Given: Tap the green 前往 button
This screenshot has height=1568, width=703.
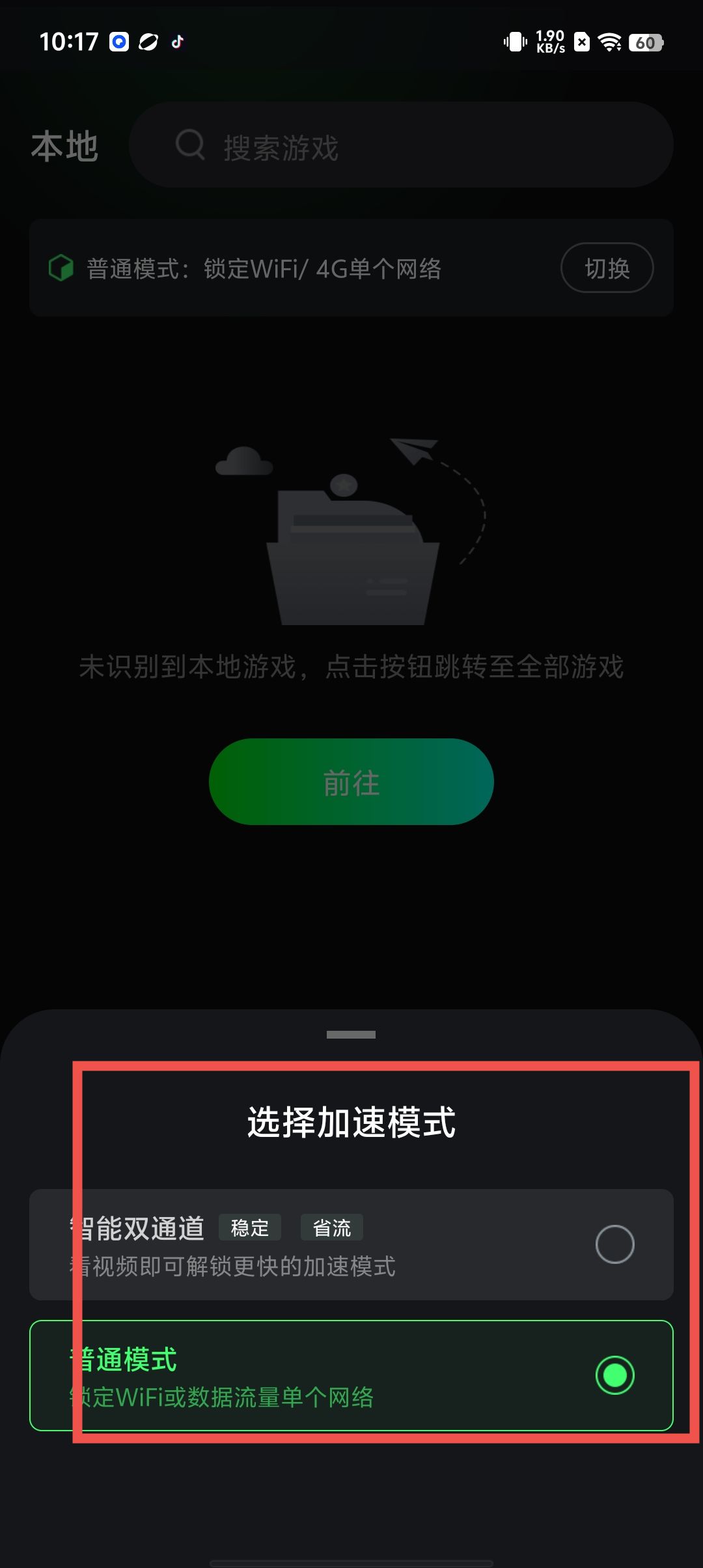Looking at the screenshot, I should 351,781.
